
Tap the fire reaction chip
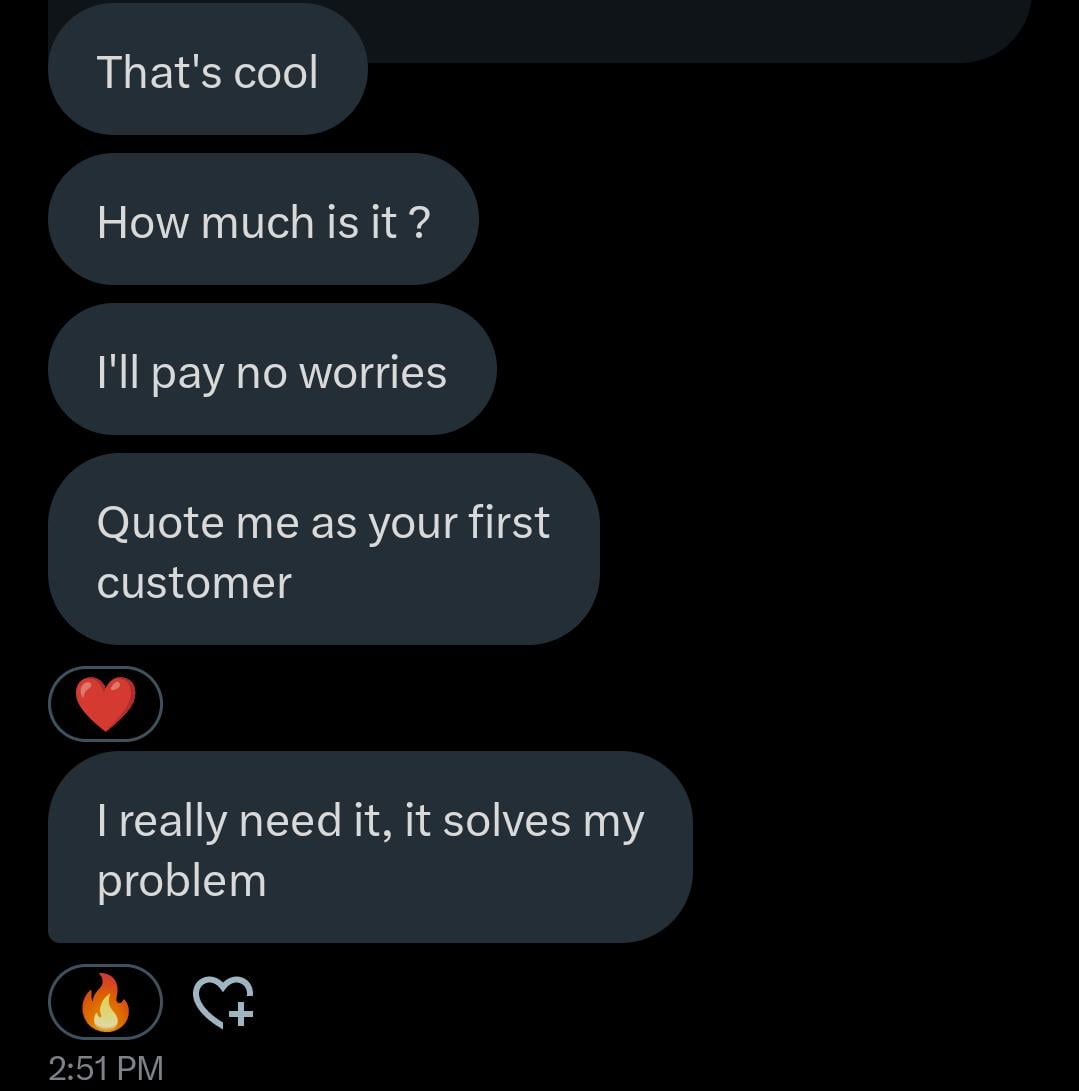pos(105,1002)
